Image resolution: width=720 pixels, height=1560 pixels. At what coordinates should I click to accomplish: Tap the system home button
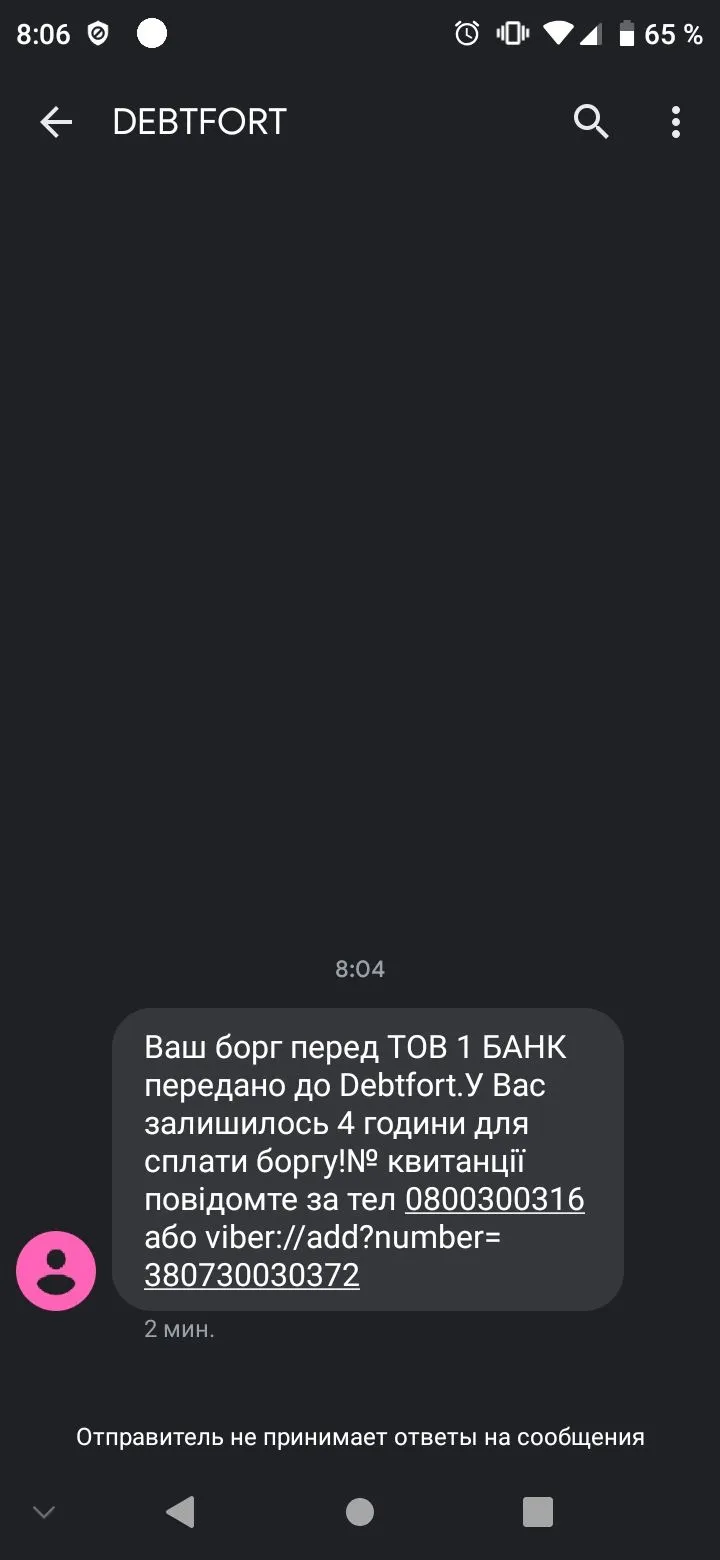coord(360,1512)
